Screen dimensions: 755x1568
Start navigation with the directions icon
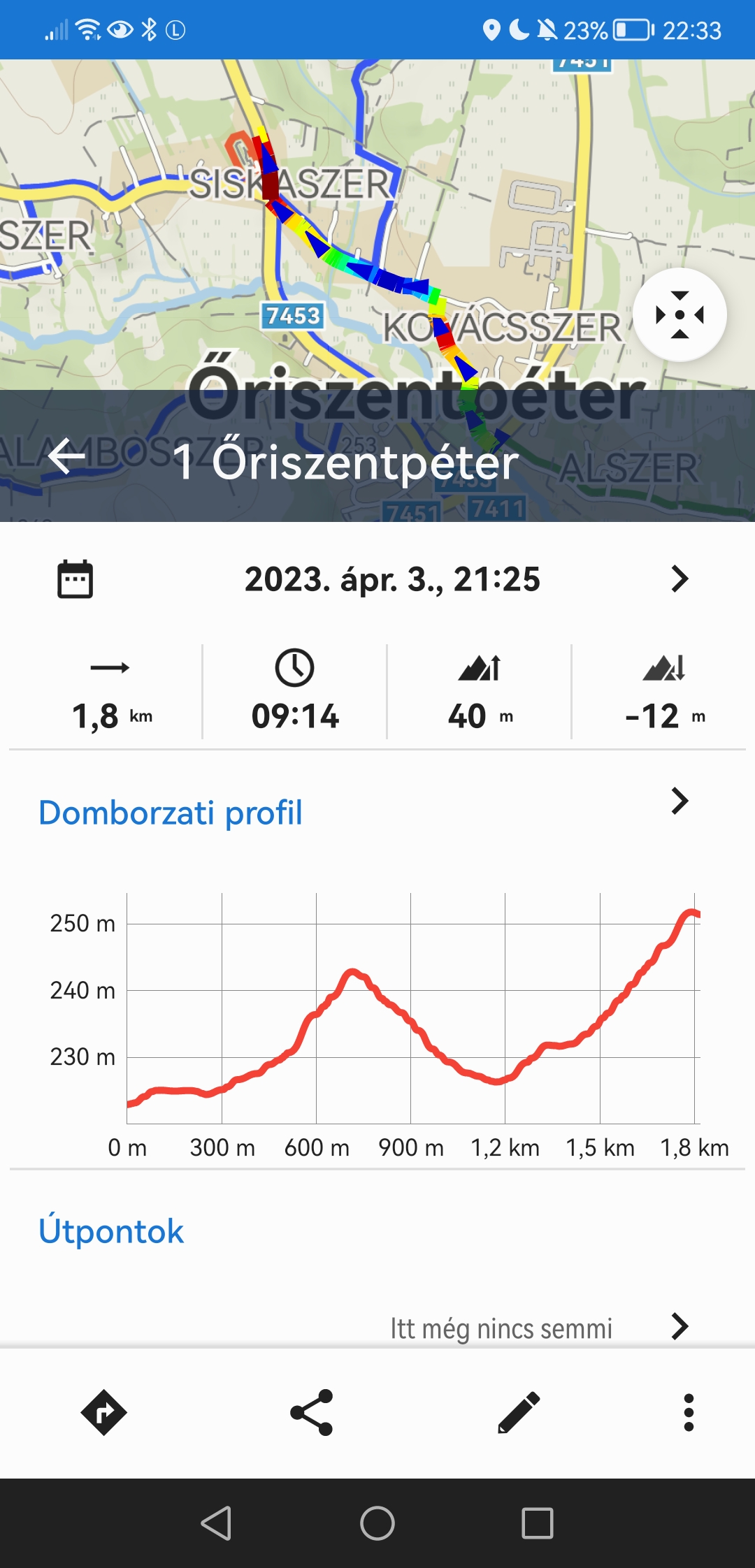click(x=103, y=1412)
